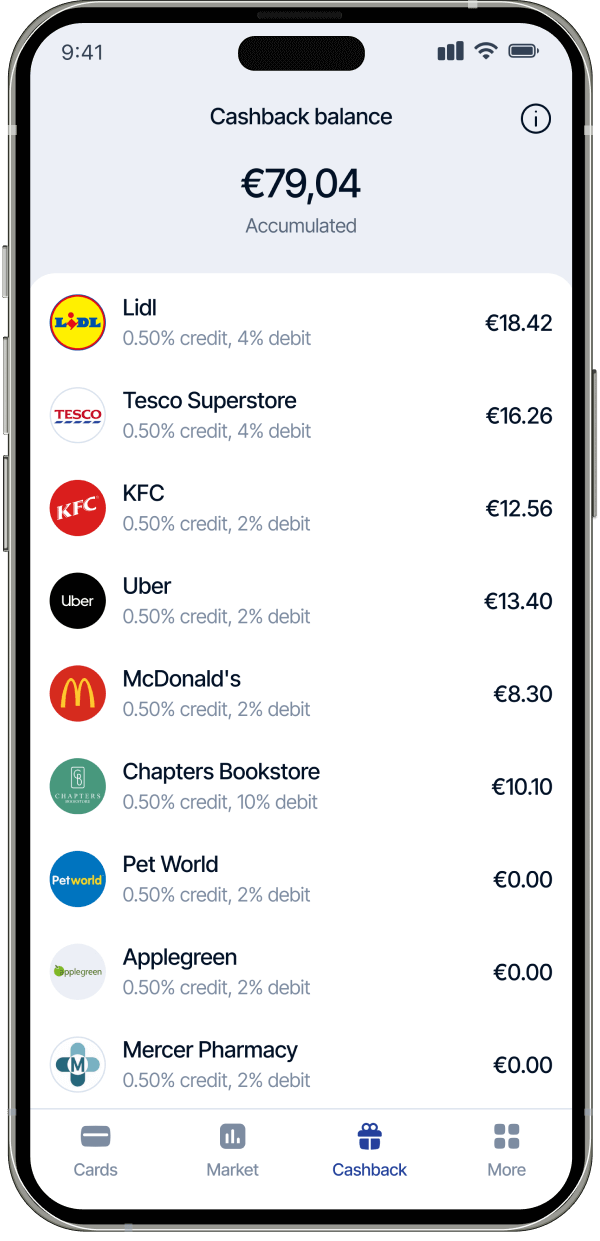Open Chapters Bookstore cashback details

coord(300,786)
